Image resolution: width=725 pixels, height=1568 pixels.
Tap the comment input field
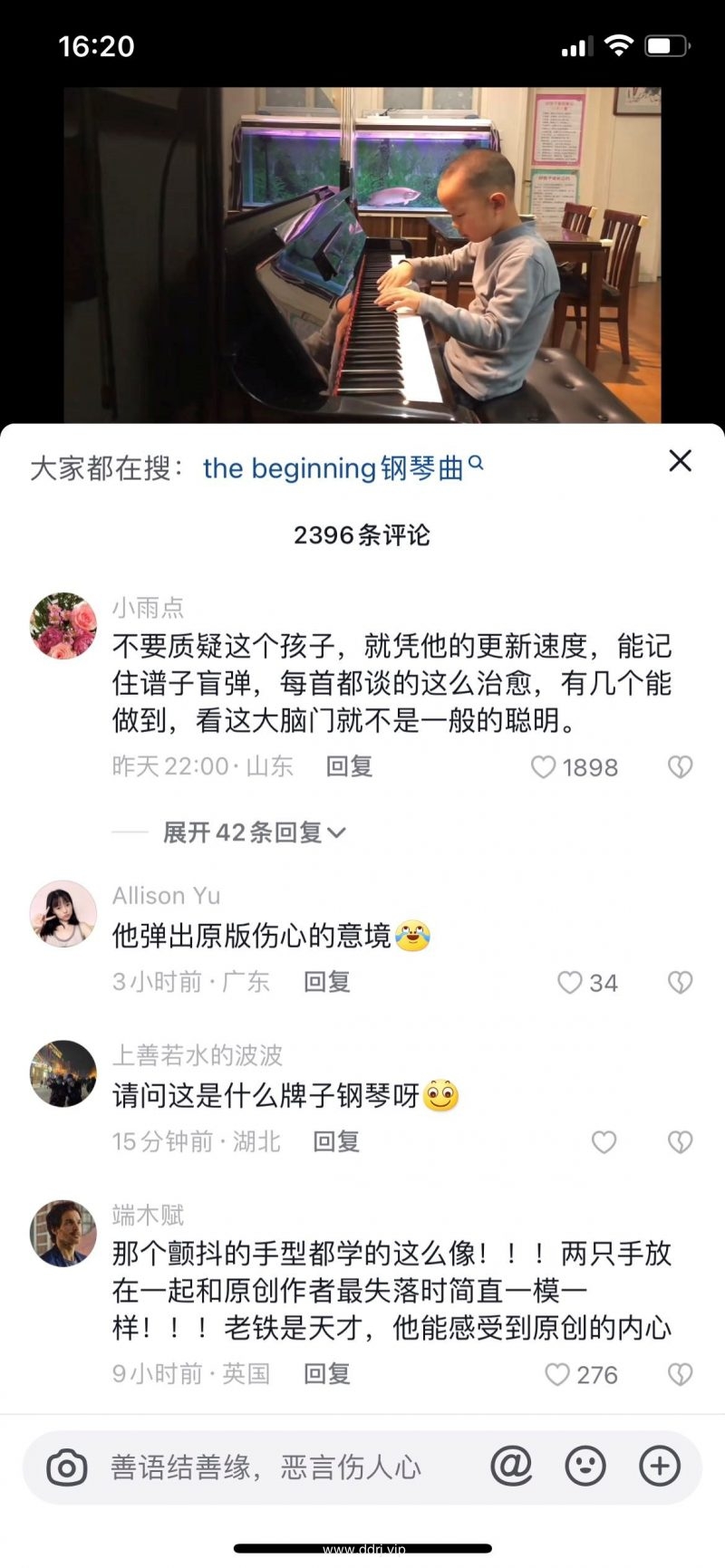(x=272, y=1467)
